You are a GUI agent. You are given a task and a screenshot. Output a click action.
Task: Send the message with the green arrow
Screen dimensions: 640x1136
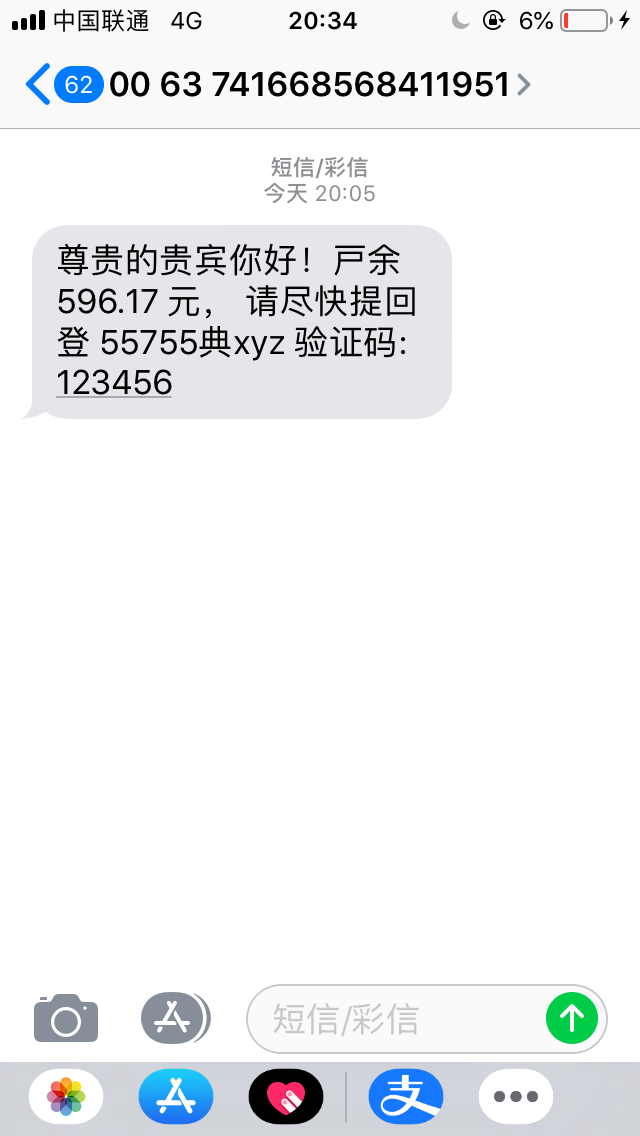point(572,1019)
